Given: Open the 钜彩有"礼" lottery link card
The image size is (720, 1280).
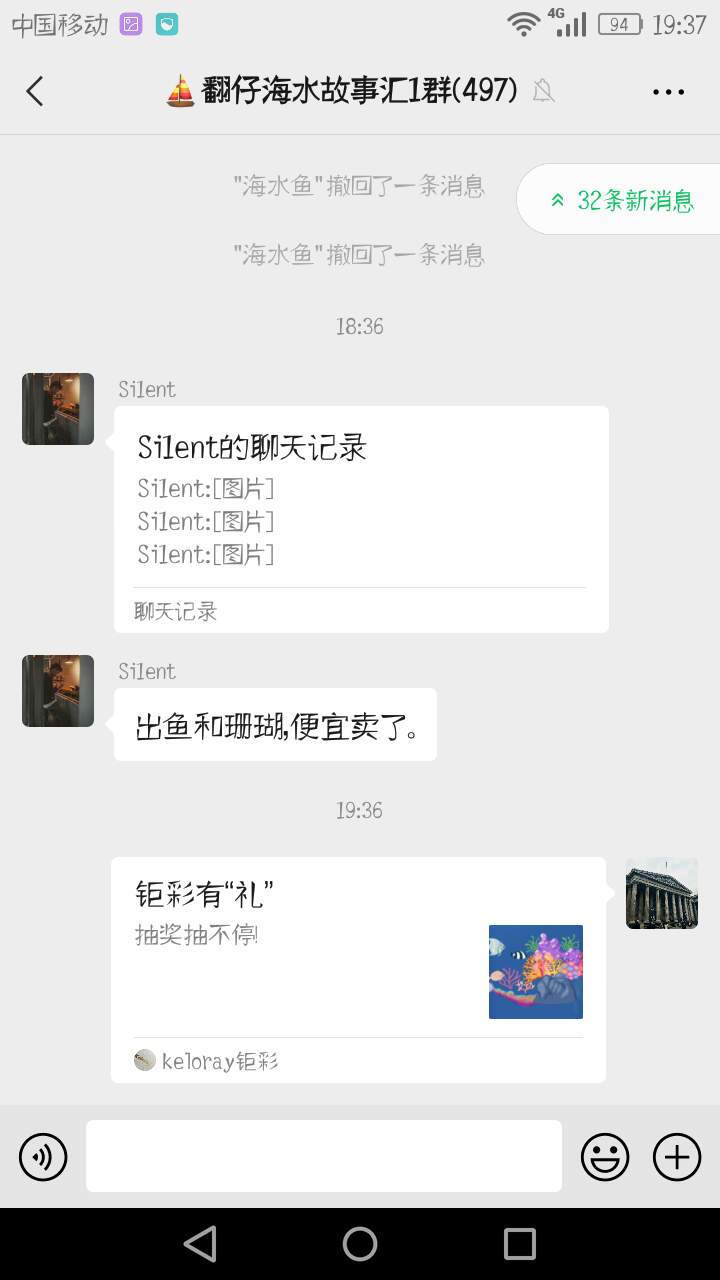Looking at the screenshot, I should click(x=358, y=969).
